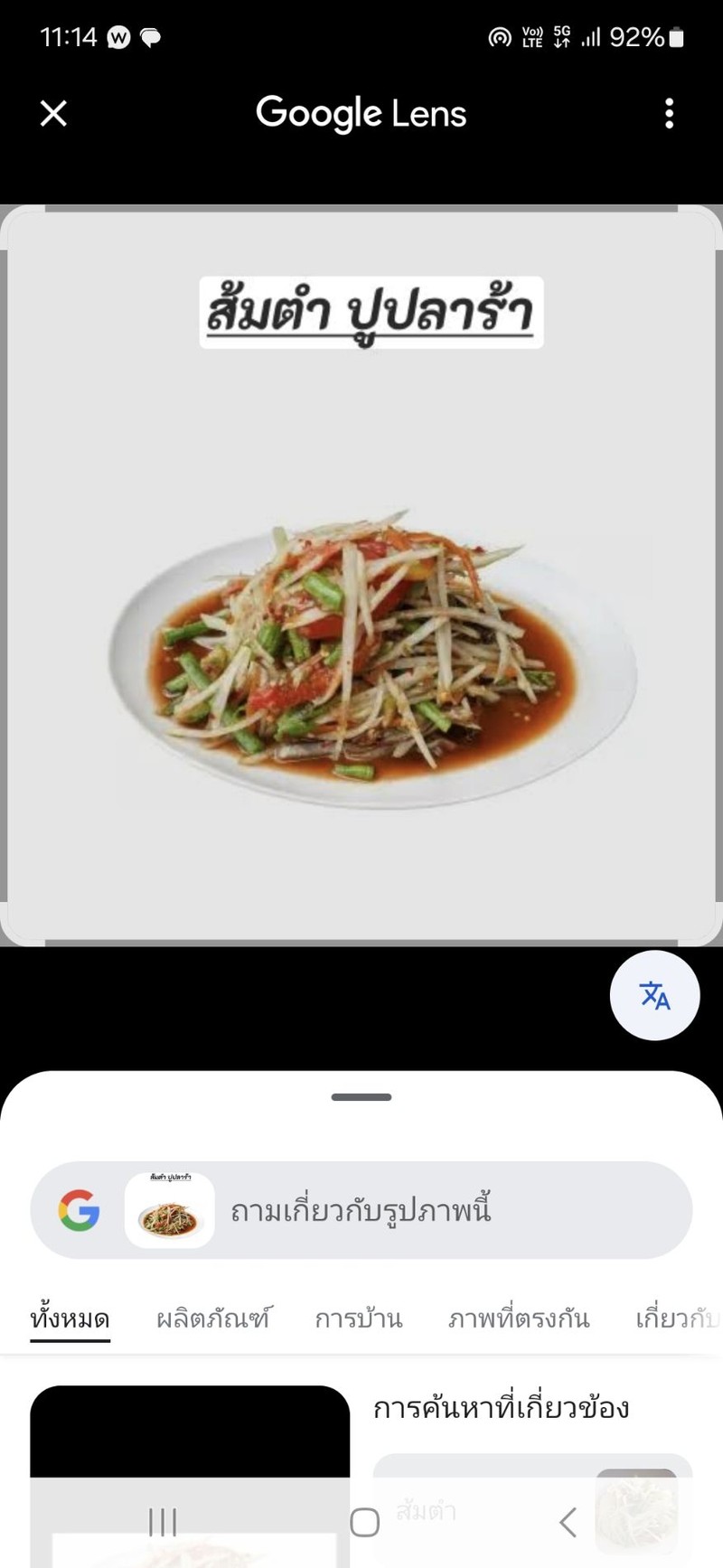Tap the ถามเกี่ยวกับรูปภาพนี้ search box
Image resolution: width=723 pixels, height=1568 pixels.
pos(361,1210)
